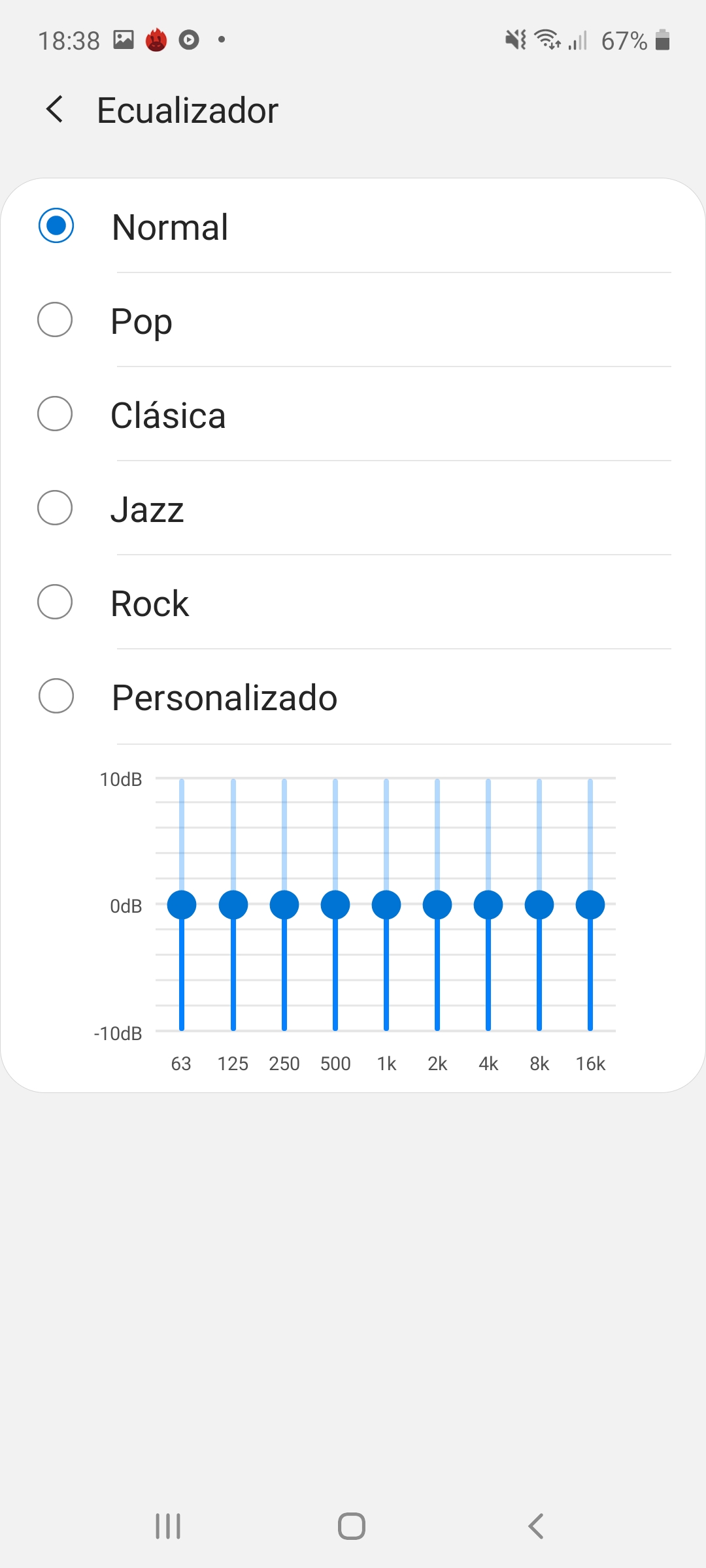The height and width of the screenshot is (1568, 706).
Task: Select the Normal equalizer preset
Action: [x=353, y=226]
